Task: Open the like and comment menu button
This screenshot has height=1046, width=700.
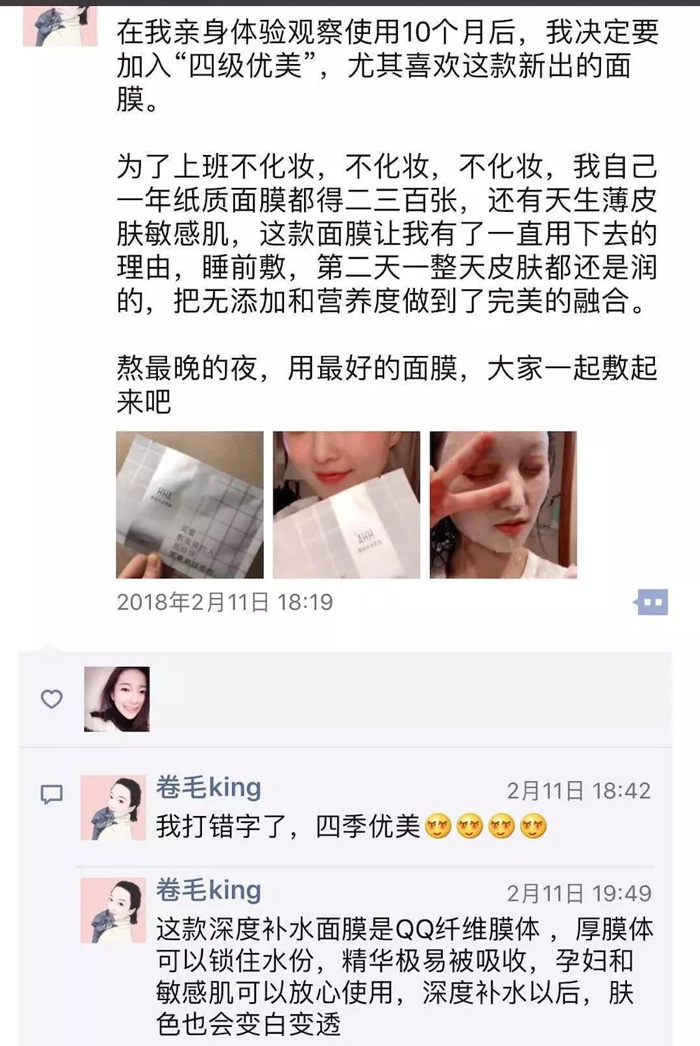Action: point(651,602)
